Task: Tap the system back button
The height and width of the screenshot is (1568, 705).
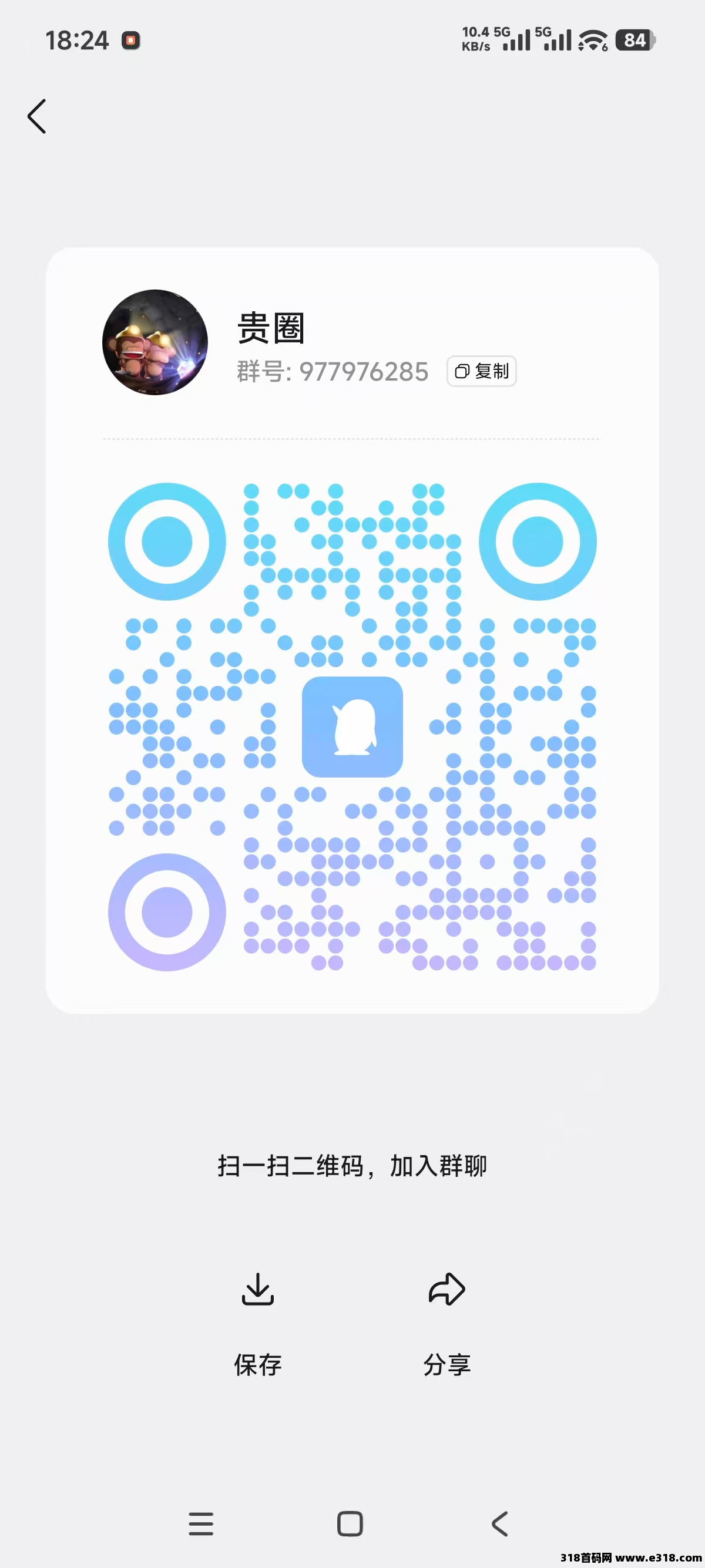Action: pos(500,1523)
